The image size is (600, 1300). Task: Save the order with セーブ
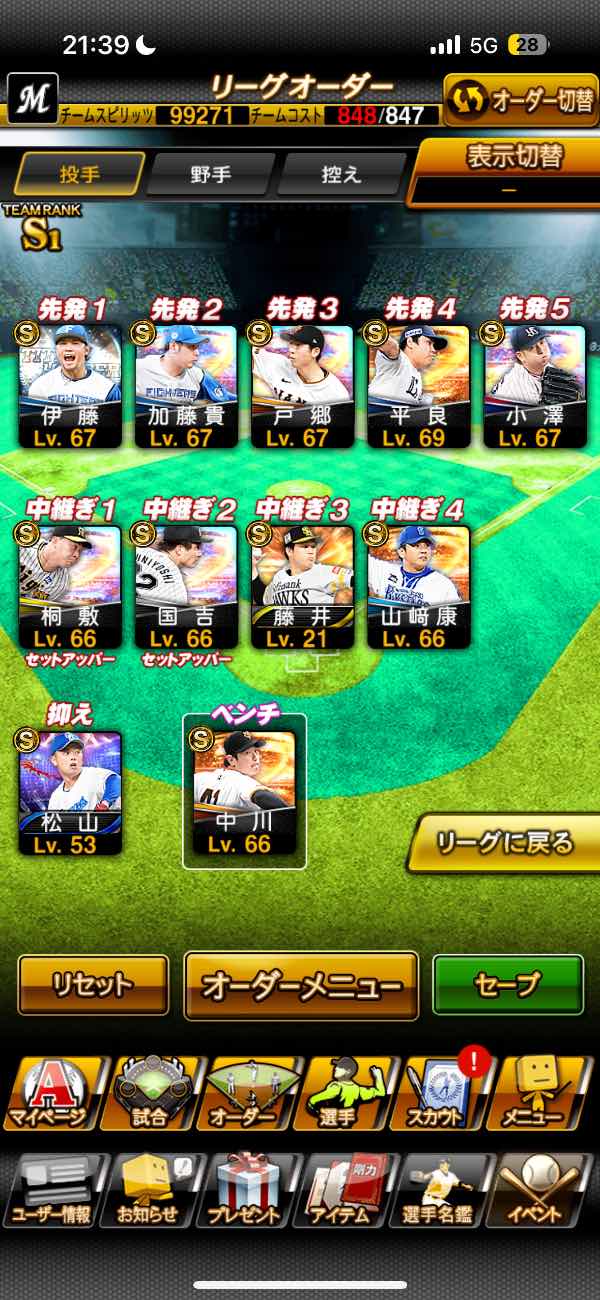point(508,985)
